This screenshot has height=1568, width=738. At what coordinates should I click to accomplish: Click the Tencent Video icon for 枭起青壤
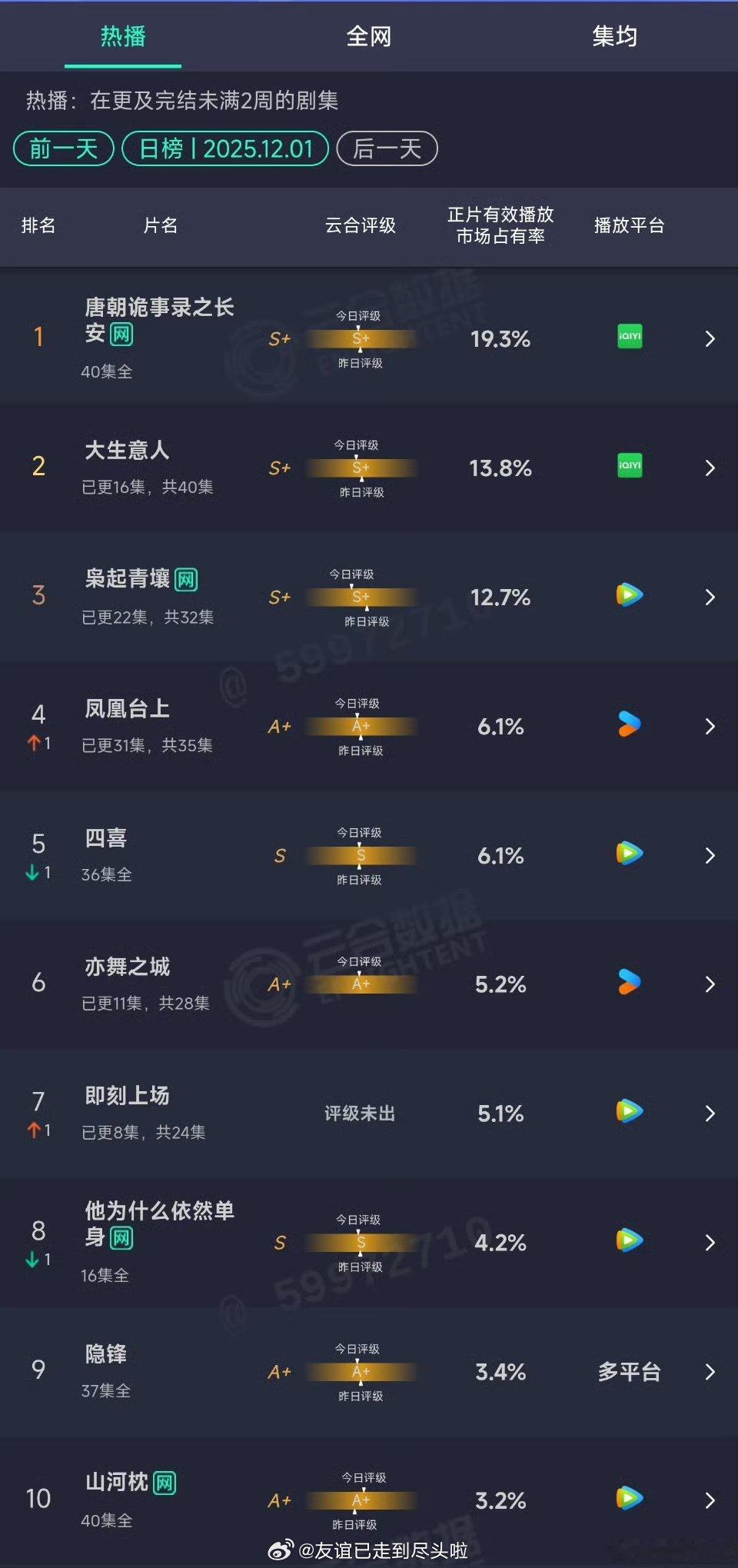point(629,597)
